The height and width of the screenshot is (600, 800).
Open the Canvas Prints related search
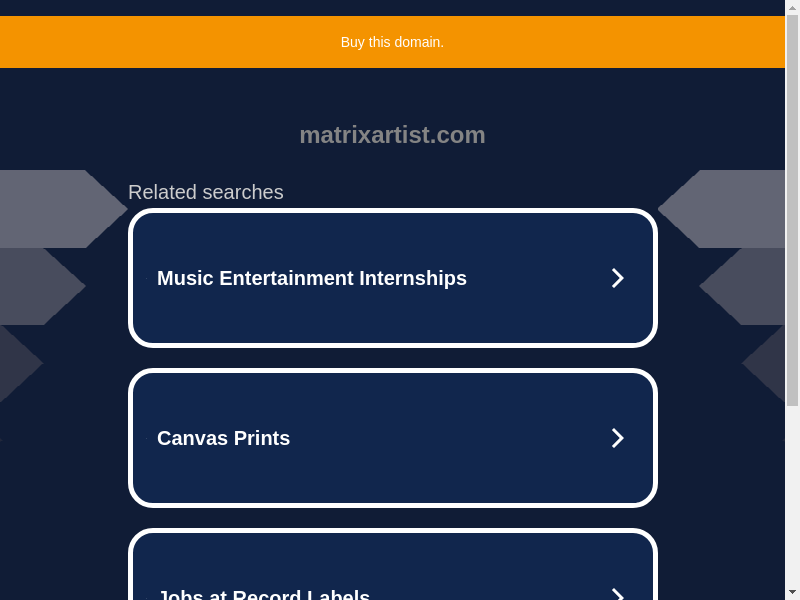coord(392,438)
